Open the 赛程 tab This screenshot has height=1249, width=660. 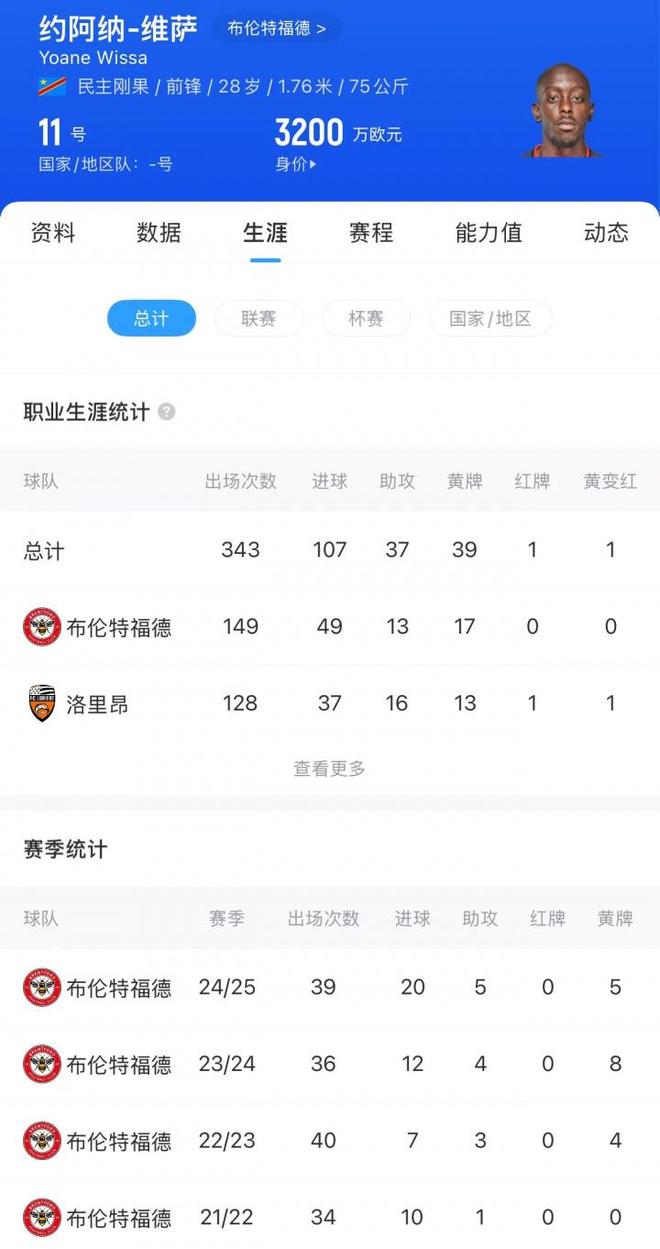click(371, 233)
